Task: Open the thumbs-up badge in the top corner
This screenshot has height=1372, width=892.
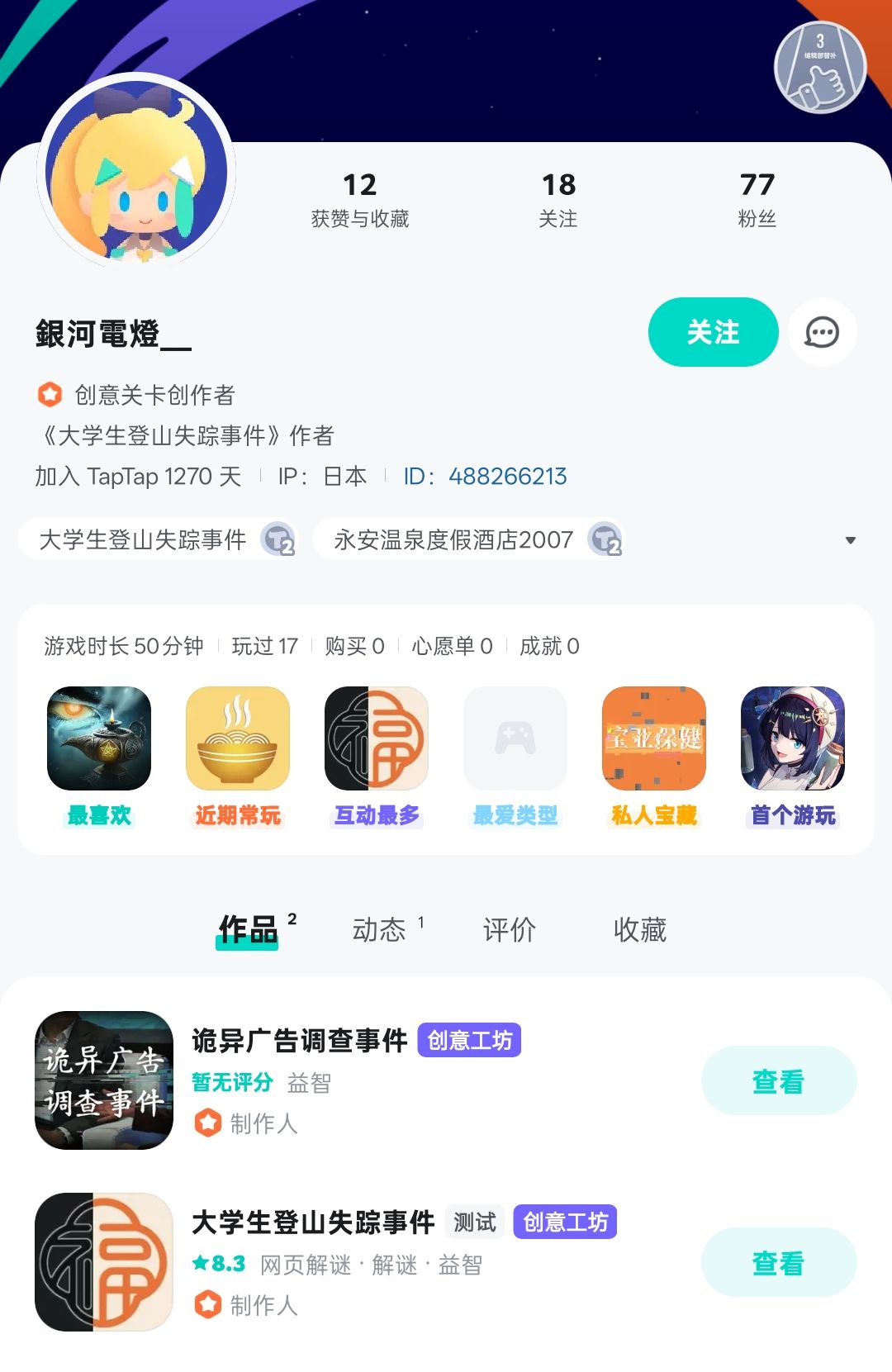Action: 820,66
